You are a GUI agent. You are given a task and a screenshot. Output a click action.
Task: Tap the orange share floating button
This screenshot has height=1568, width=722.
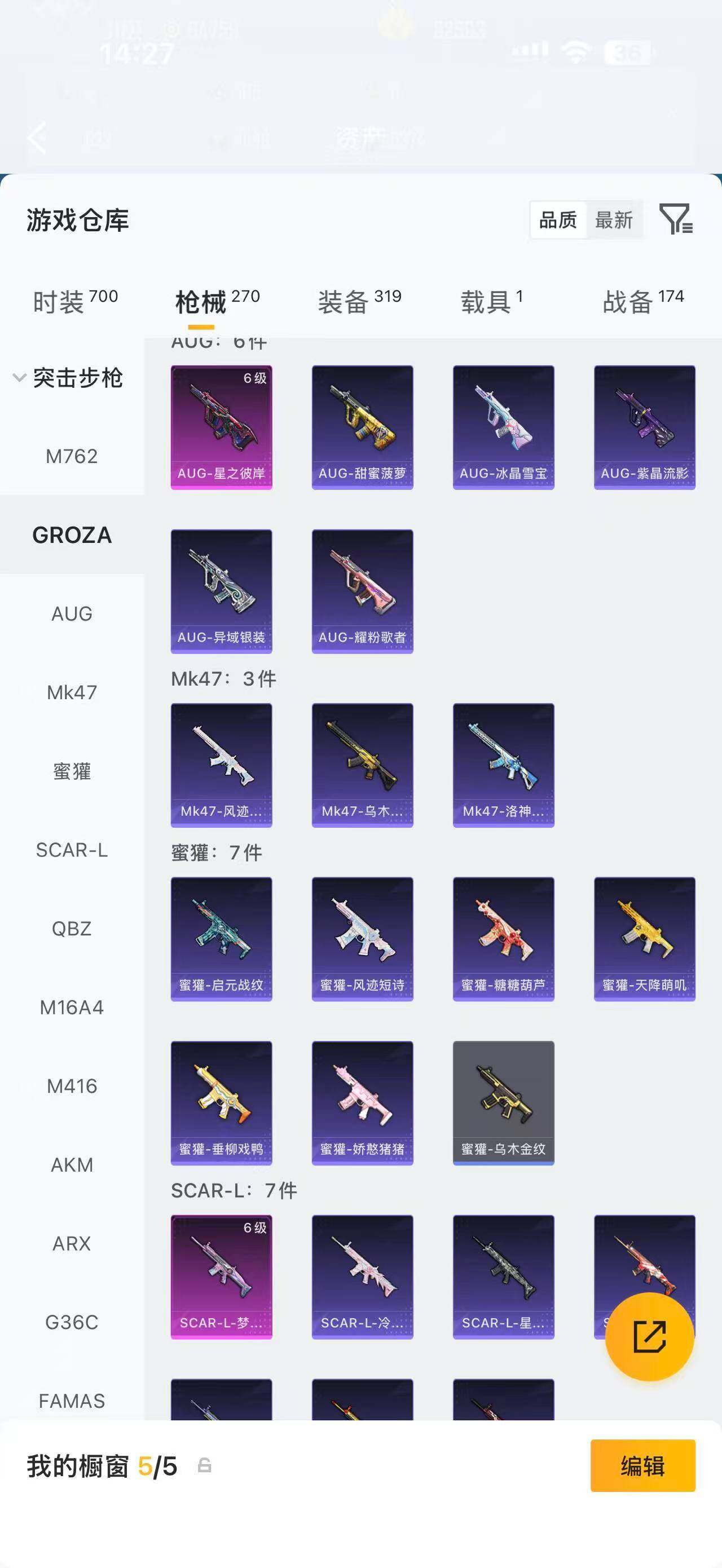point(650,1336)
